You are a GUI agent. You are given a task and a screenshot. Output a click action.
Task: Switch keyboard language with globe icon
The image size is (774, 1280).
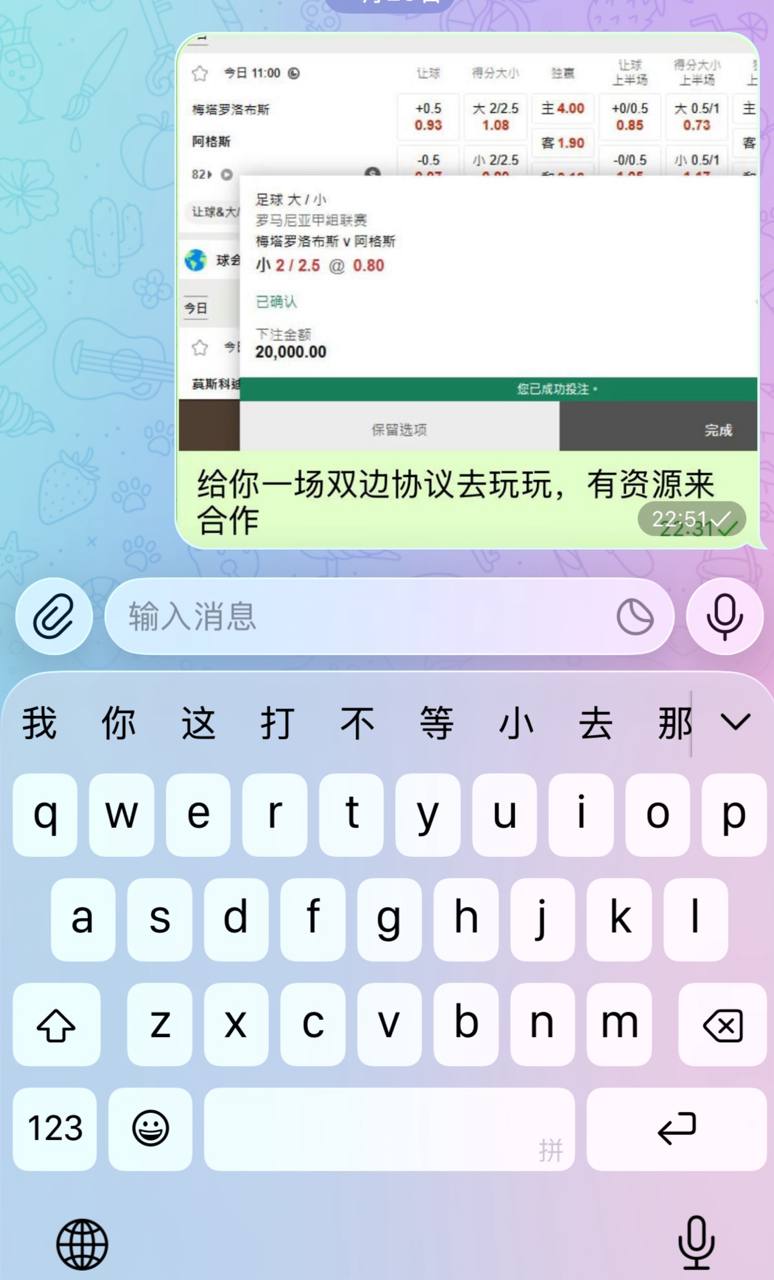[82, 1244]
